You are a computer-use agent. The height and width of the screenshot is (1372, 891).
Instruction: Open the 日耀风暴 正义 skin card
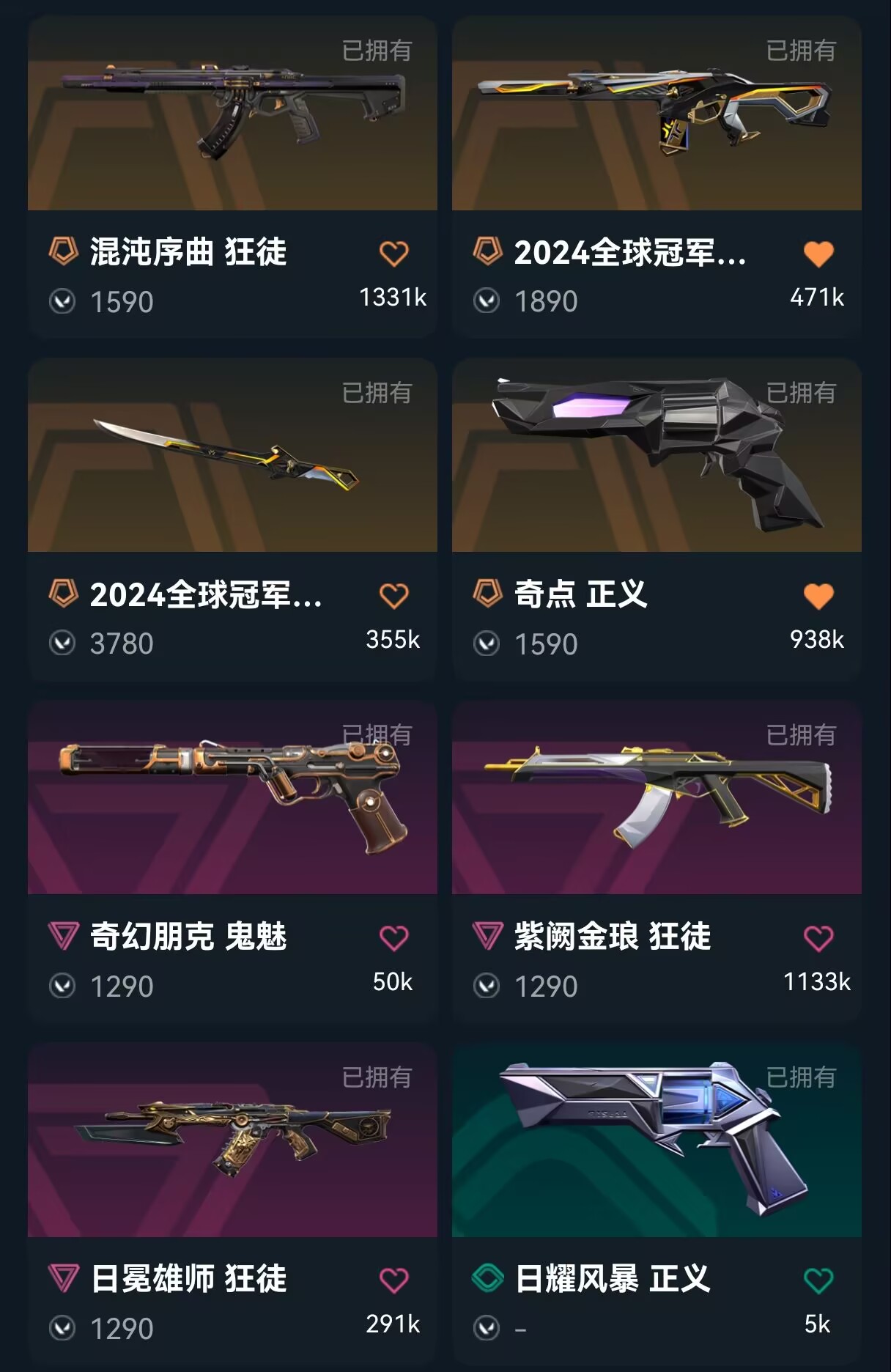pyautogui.click(x=657, y=1140)
